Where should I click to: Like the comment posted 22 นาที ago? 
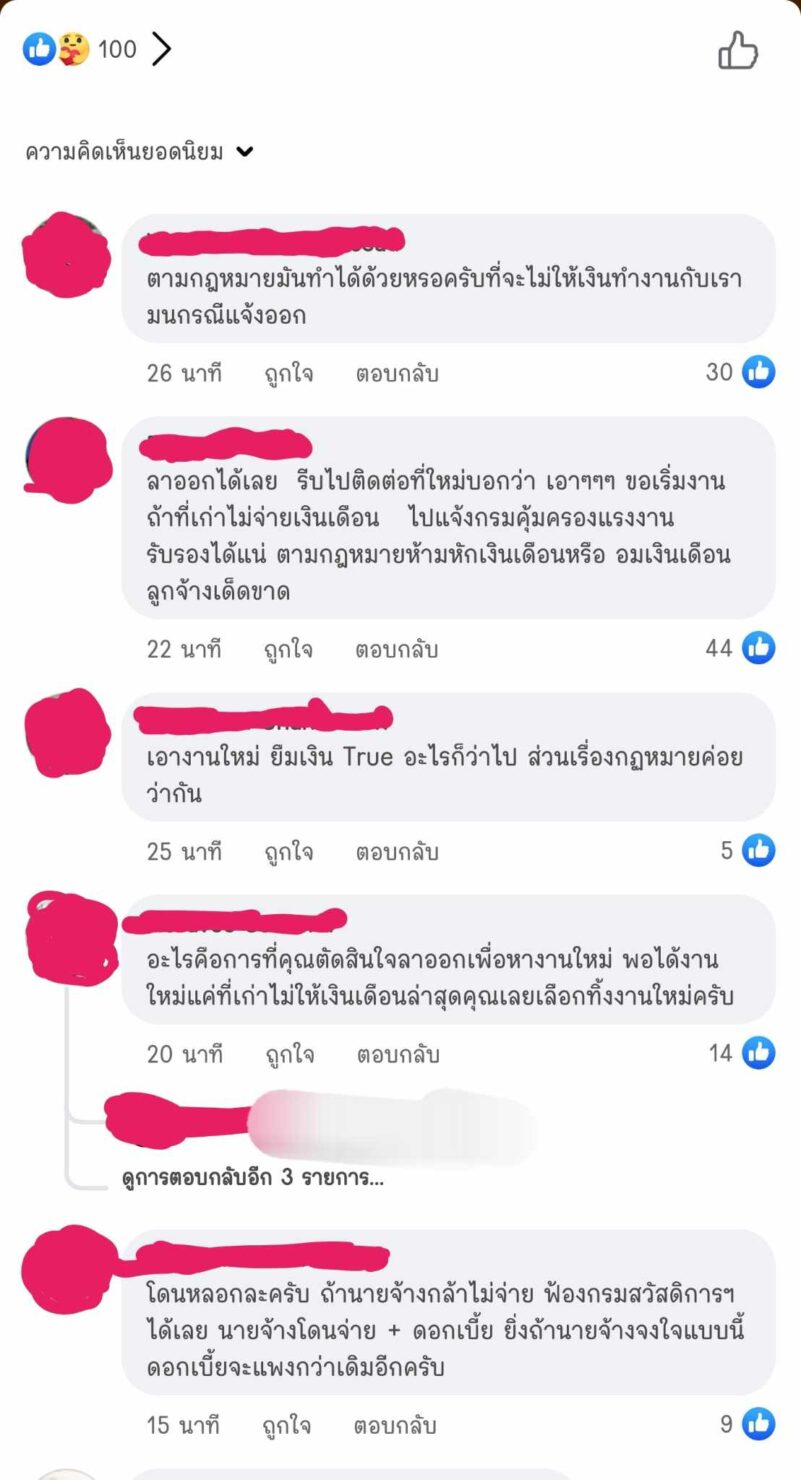click(288, 649)
